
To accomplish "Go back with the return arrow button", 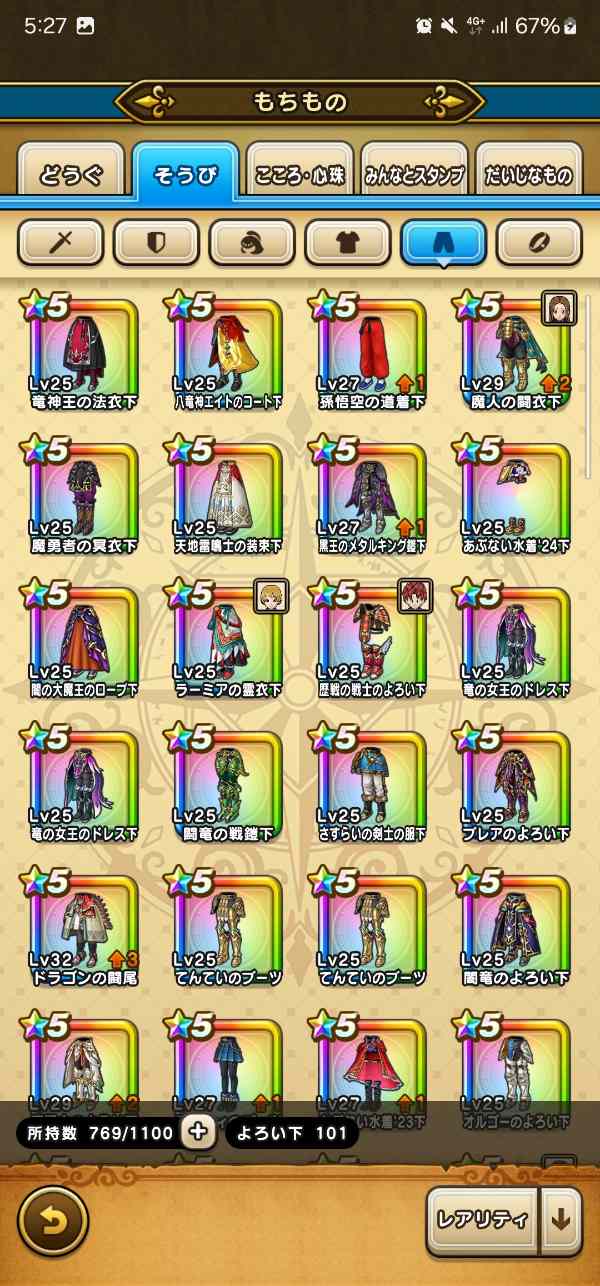I will [52, 1221].
